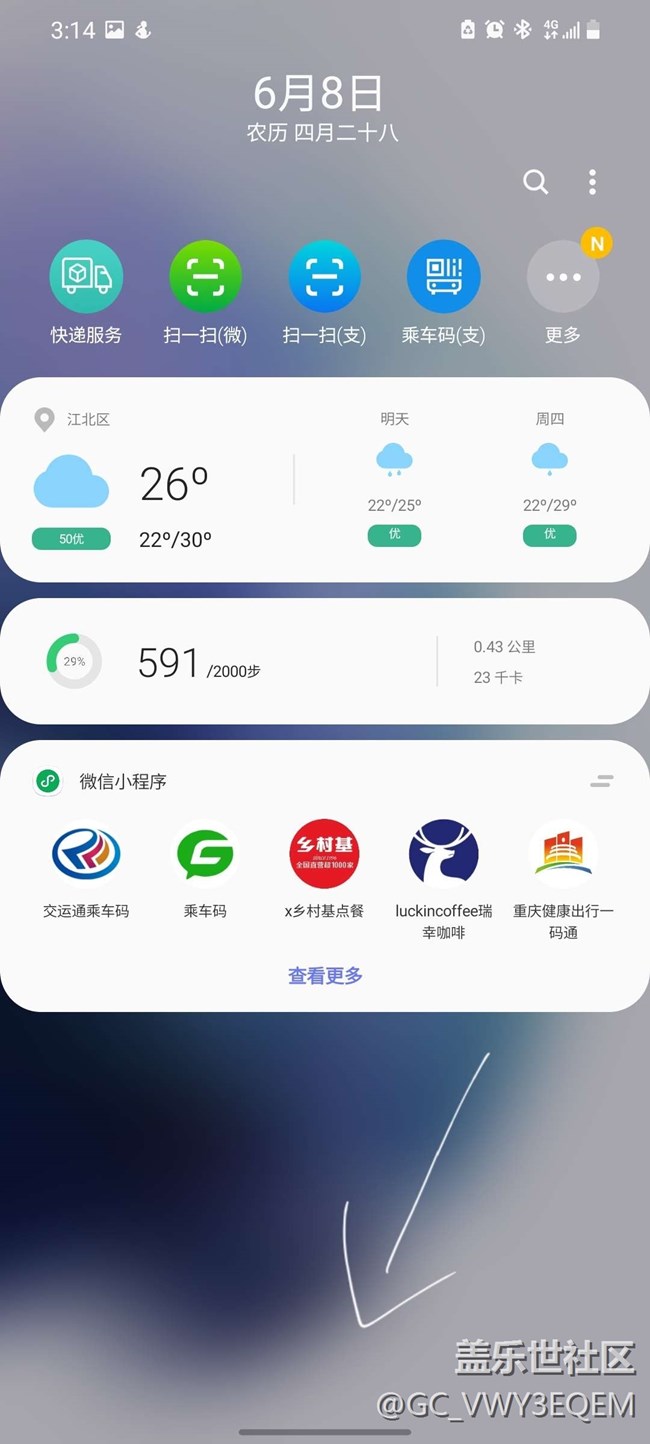Open 快递服务 express delivery shortcut
The image size is (650, 1444).
tap(86, 277)
